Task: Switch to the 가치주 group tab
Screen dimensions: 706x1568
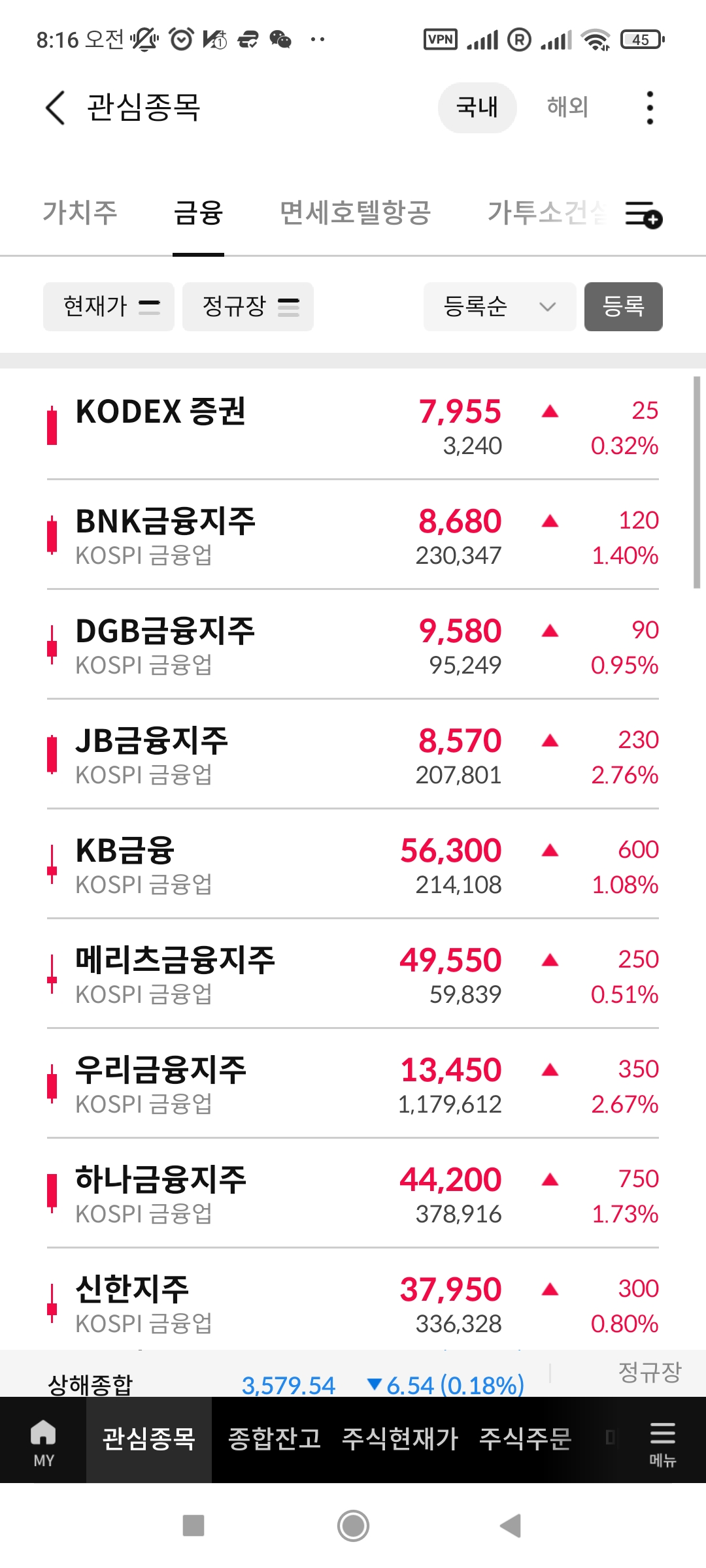Action: coord(80,212)
